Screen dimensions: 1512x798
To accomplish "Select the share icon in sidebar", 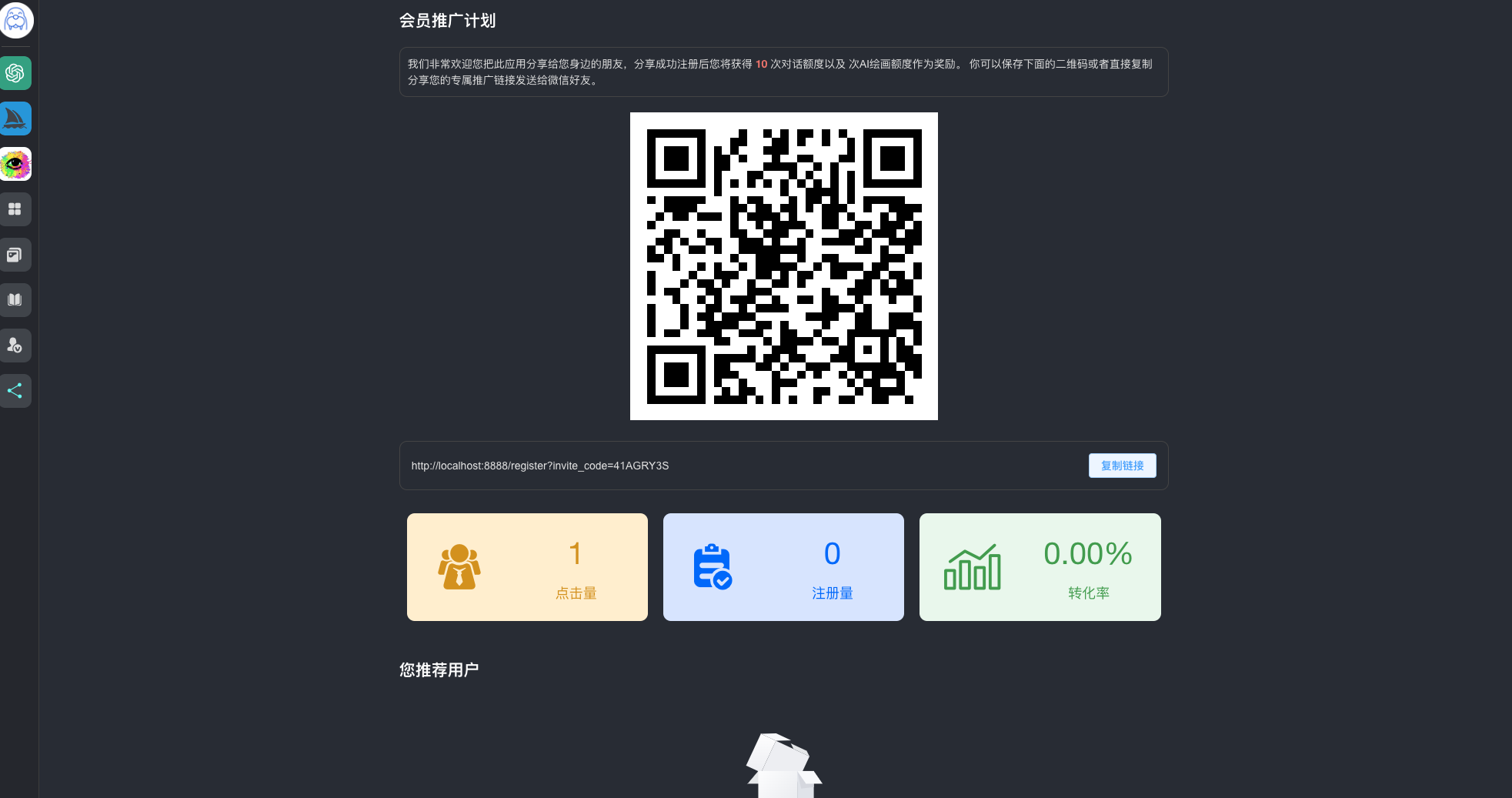I will point(15,391).
